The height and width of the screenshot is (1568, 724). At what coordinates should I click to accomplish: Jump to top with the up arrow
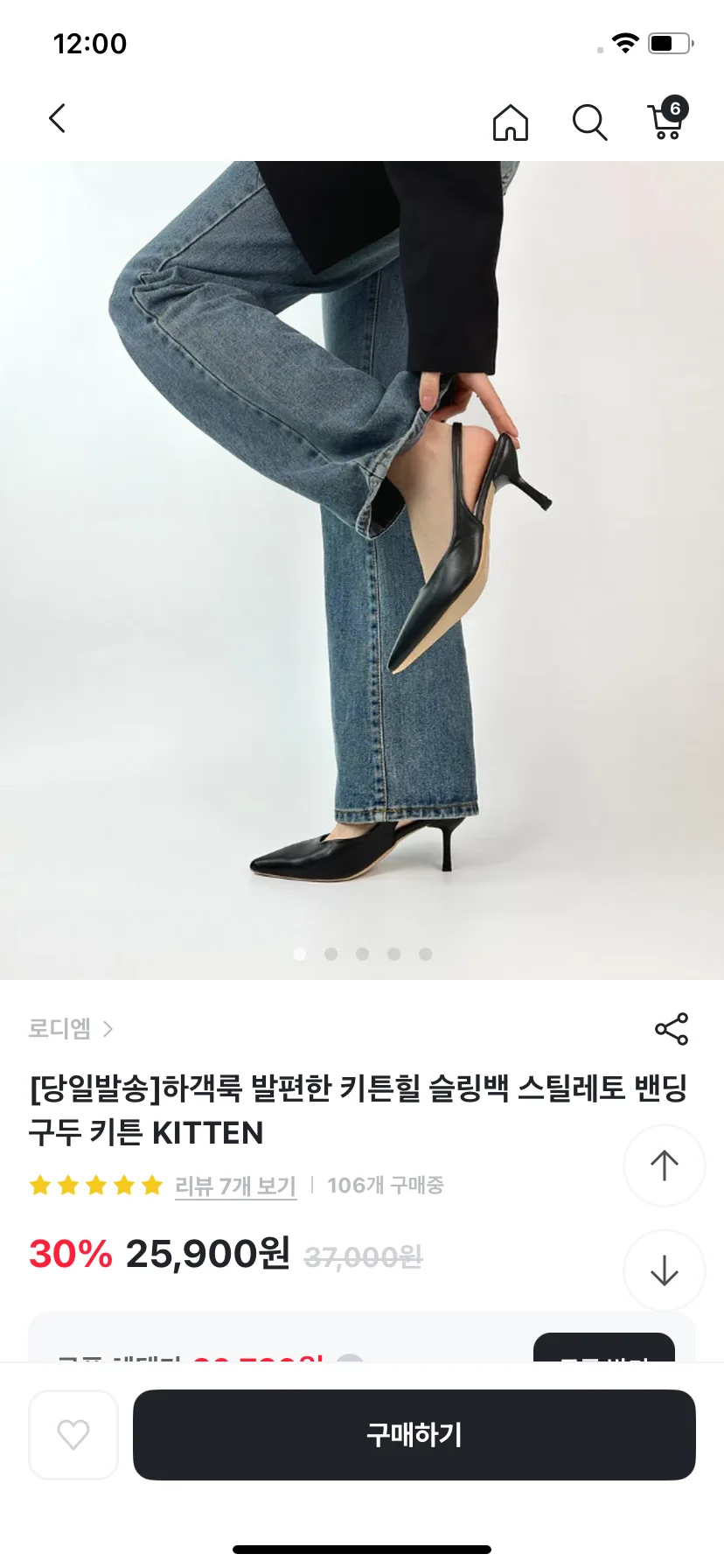pos(665,1165)
